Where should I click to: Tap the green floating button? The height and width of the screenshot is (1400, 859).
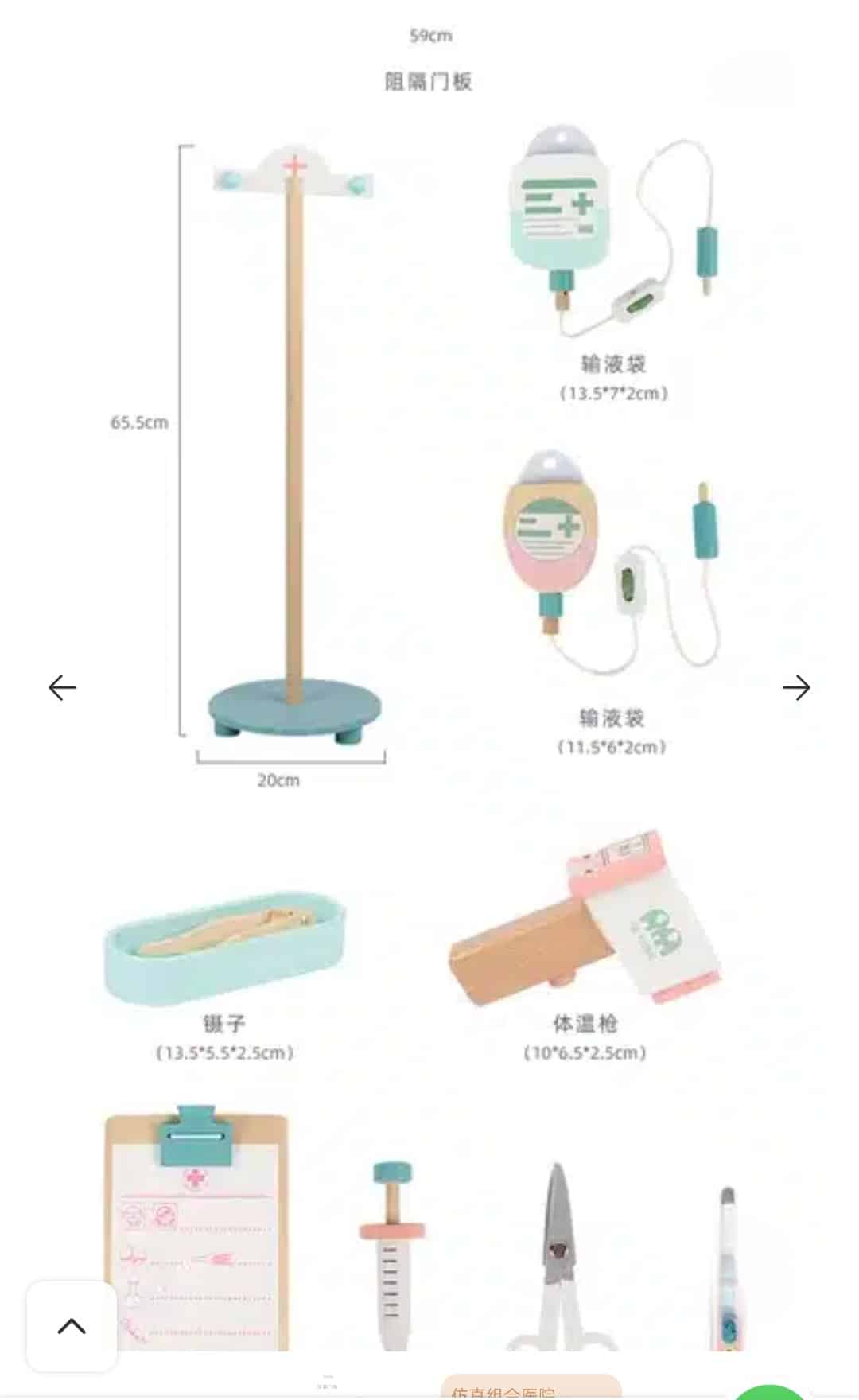pyautogui.click(x=768, y=1392)
